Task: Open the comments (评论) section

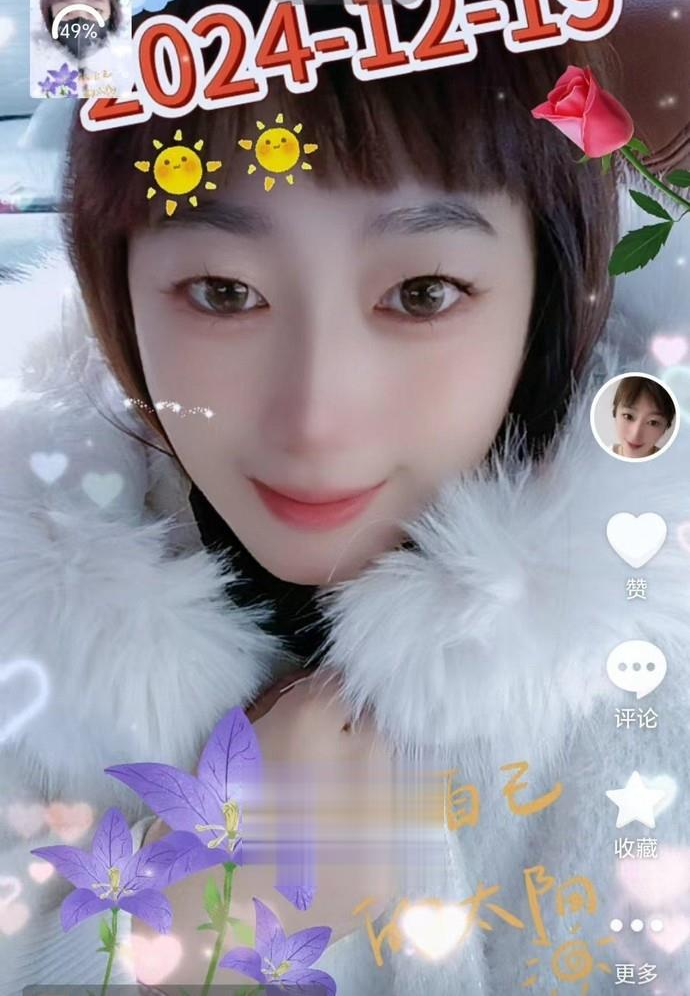Action: click(636, 670)
